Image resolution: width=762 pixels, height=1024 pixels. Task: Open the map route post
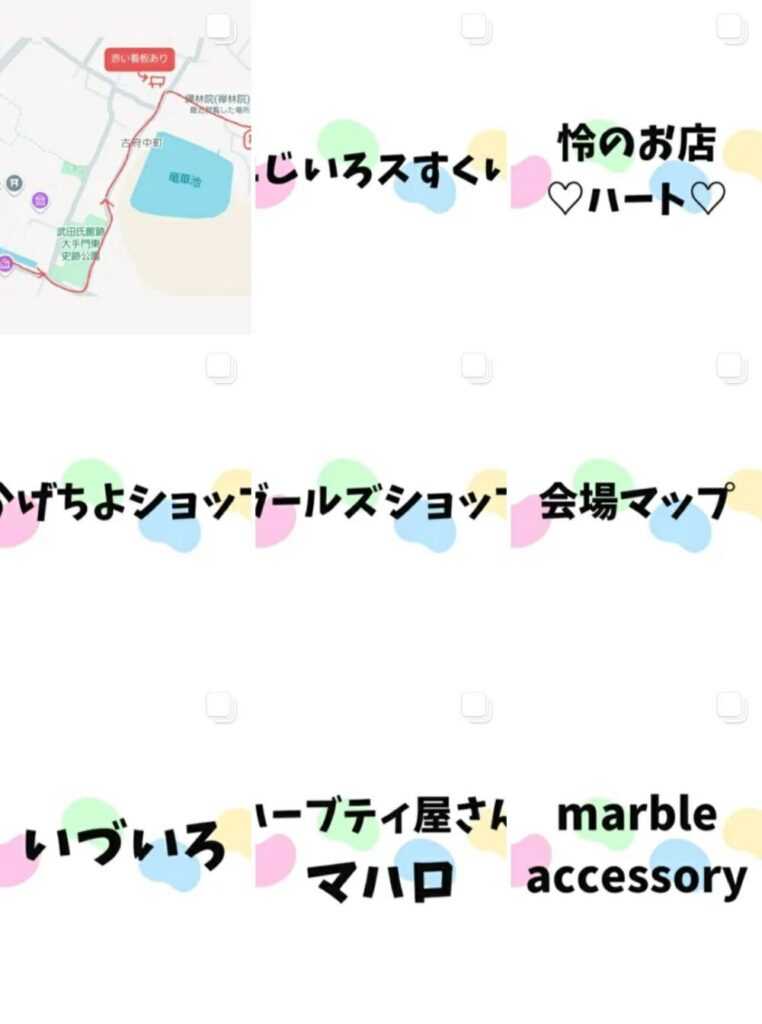125,170
